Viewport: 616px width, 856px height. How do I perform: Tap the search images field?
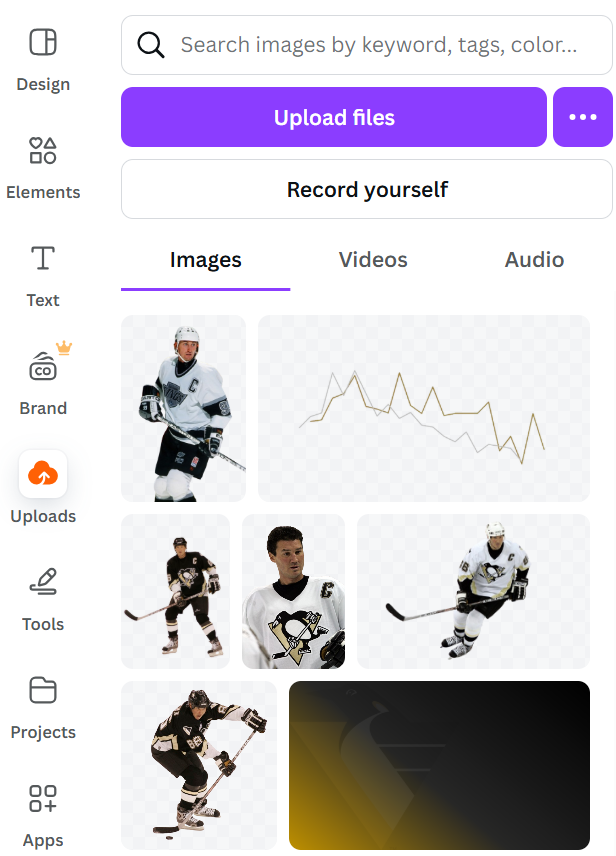tap(378, 45)
